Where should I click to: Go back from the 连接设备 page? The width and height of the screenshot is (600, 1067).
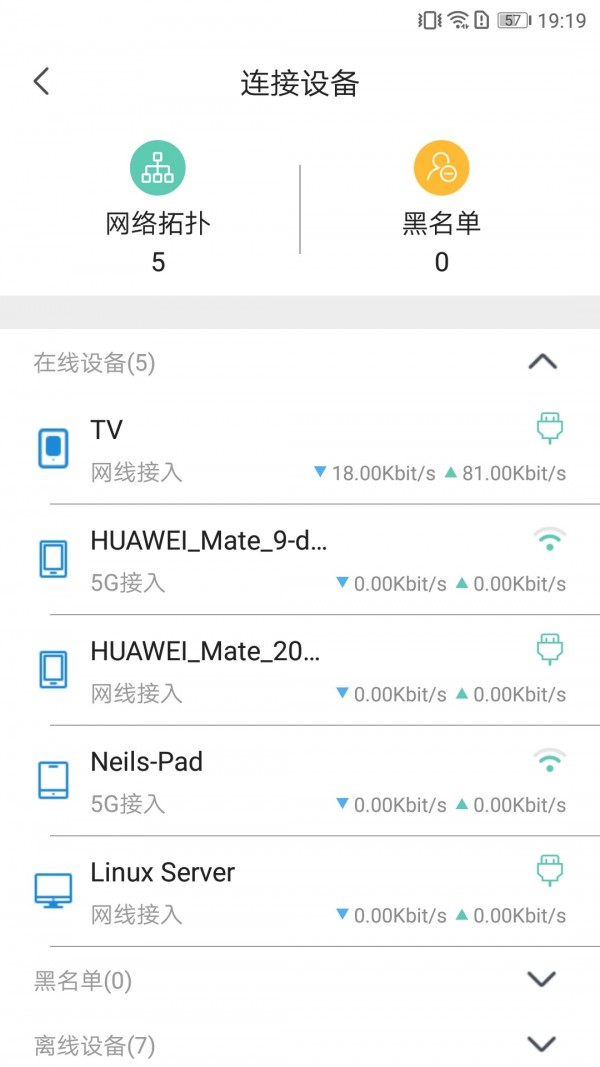[41, 82]
